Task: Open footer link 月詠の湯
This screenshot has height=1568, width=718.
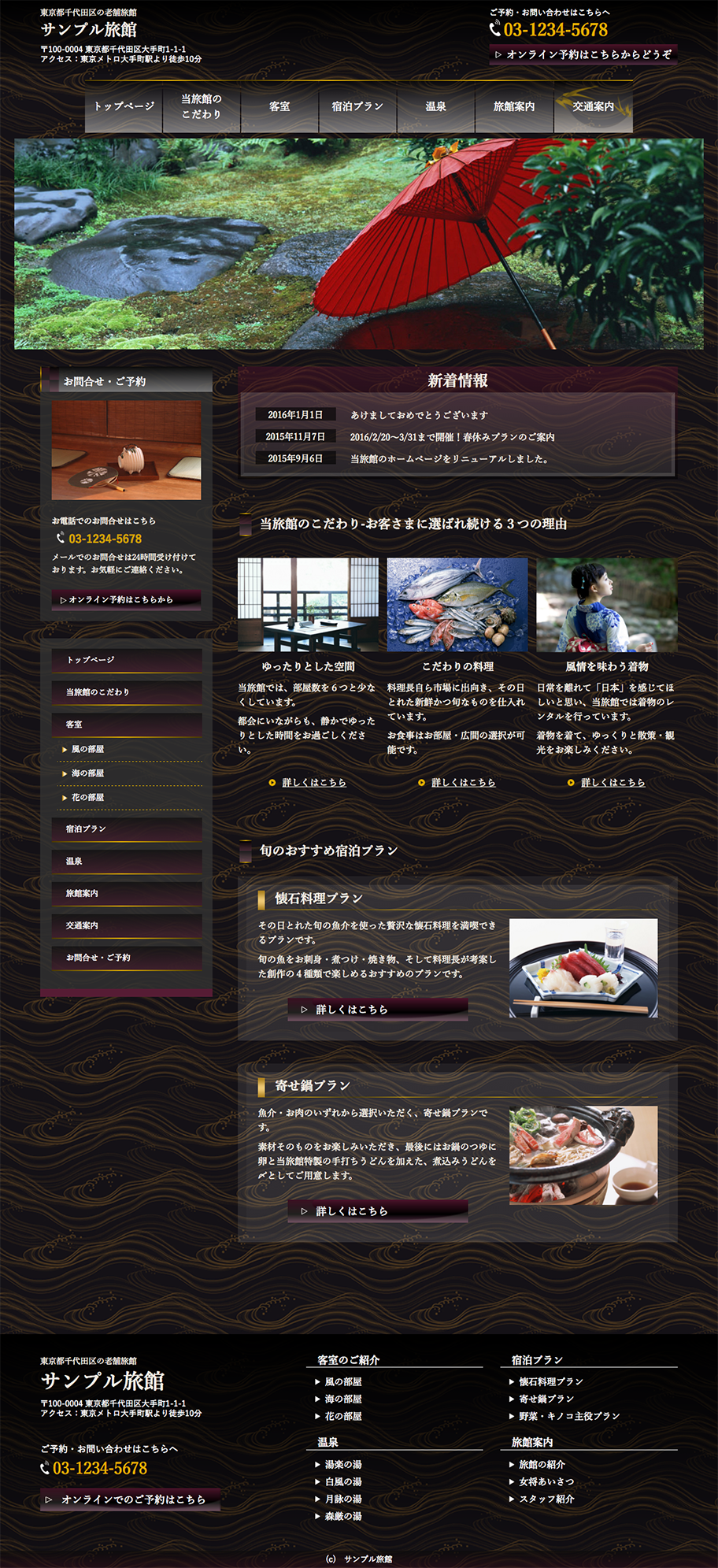Action: tap(343, 1499)
